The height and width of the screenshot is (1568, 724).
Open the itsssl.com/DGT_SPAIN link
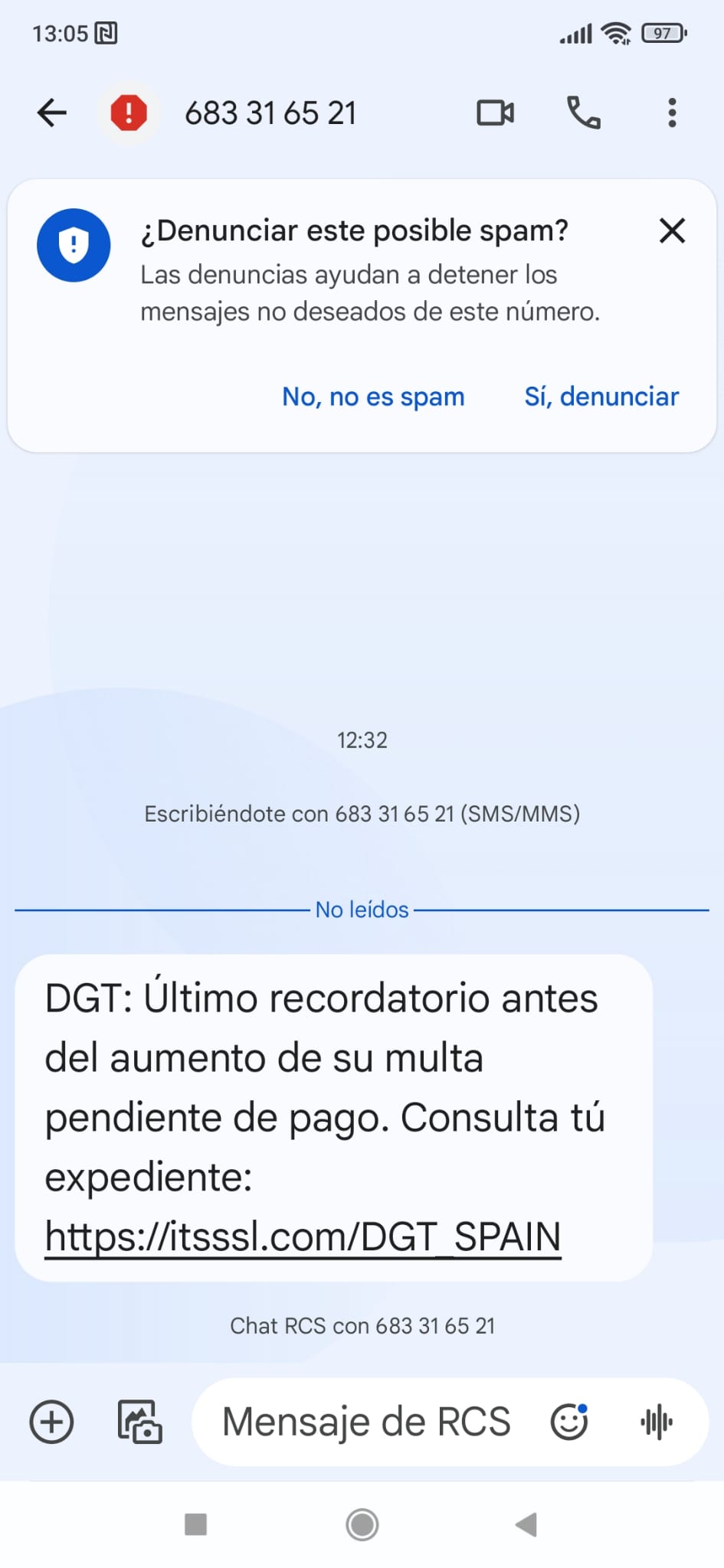pos(303,1236)
